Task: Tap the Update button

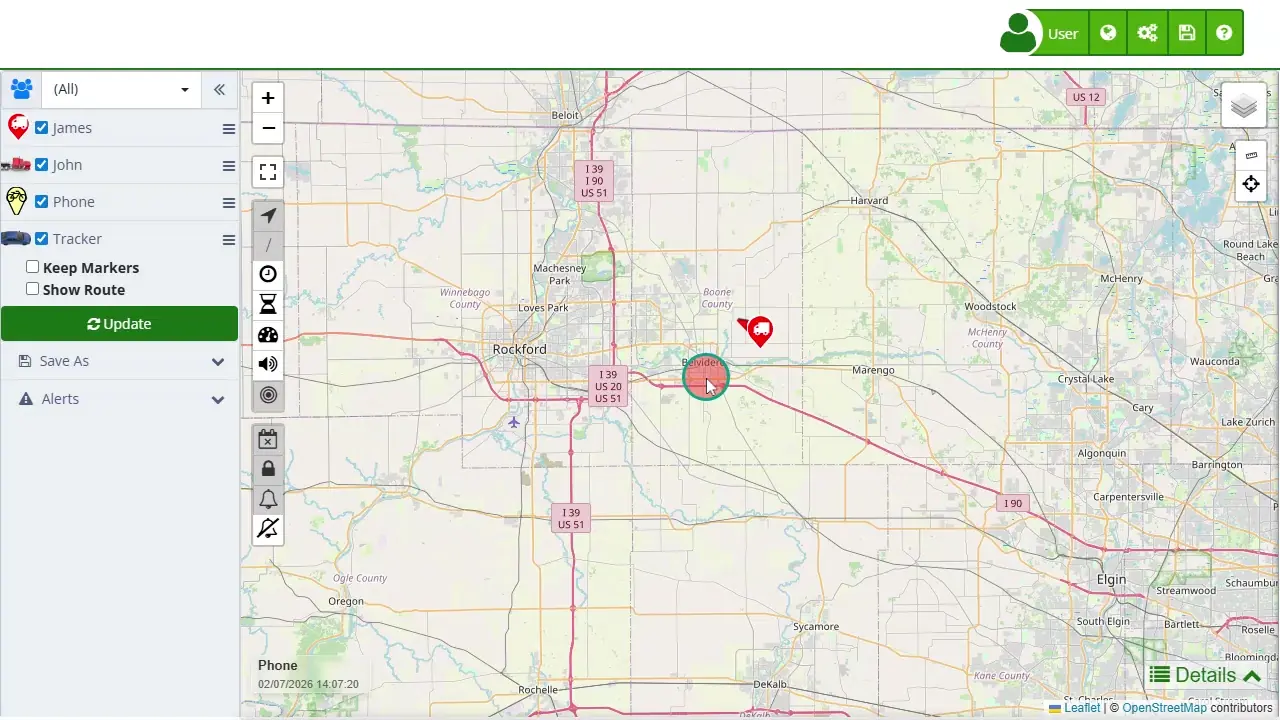Action: [119, 324]
